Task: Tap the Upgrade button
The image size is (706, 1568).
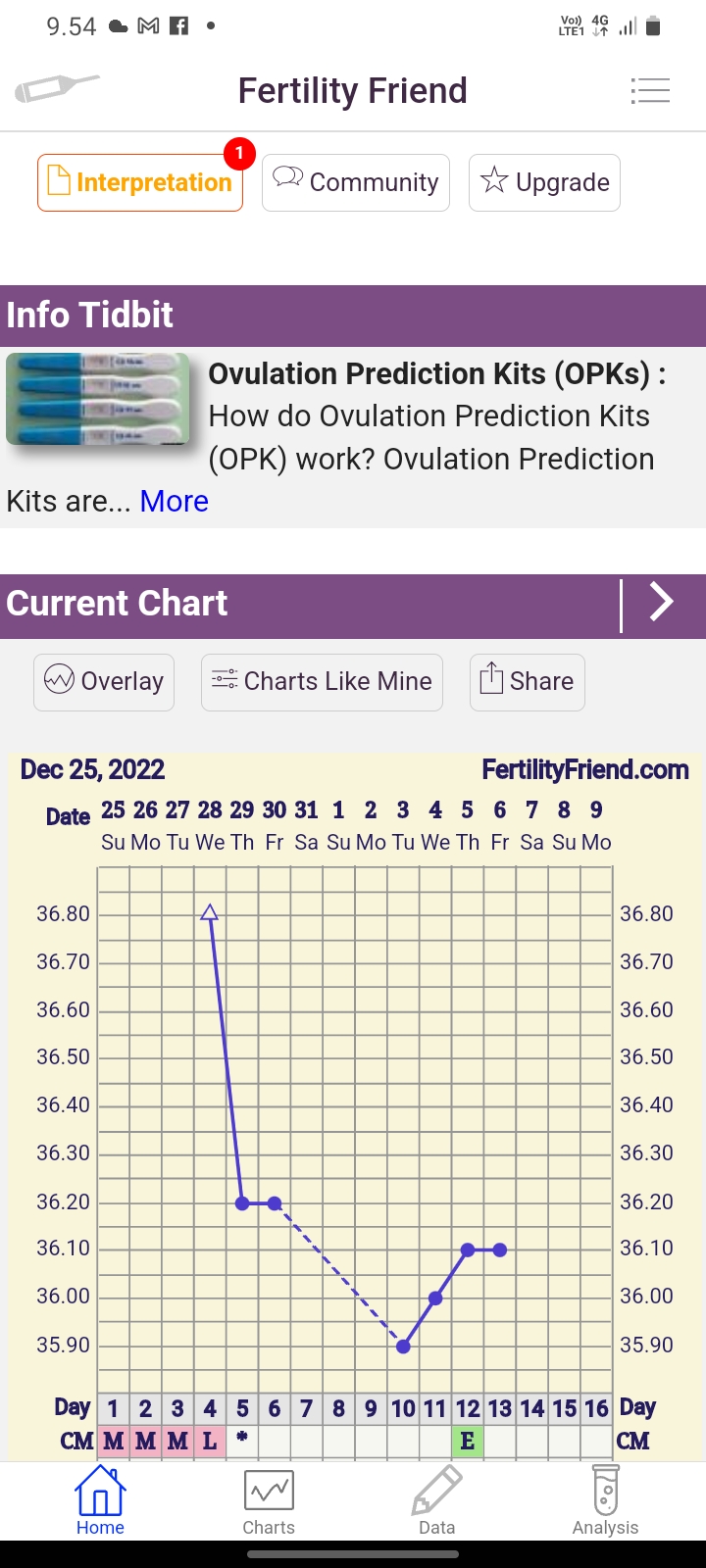Action: click(544, 182)
